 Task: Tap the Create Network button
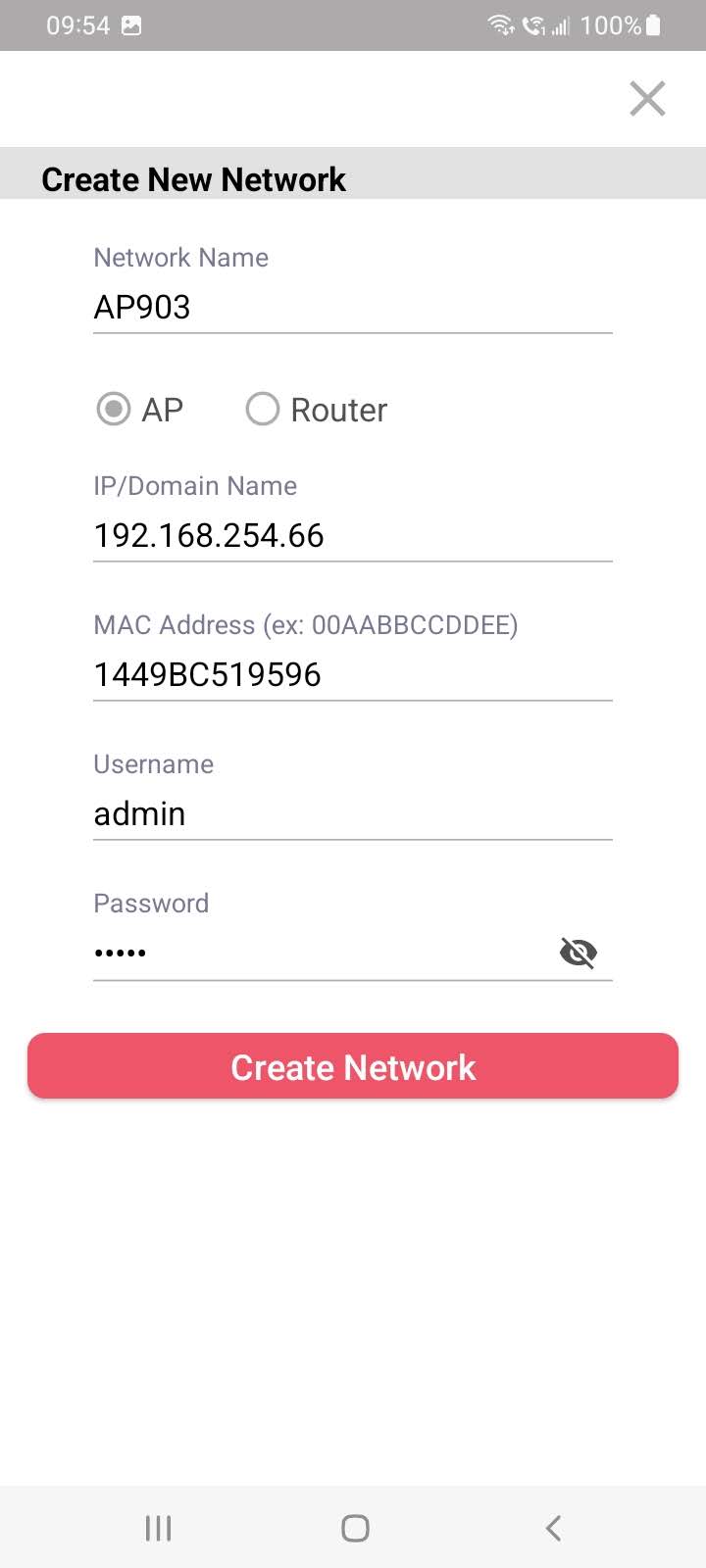353,1066
